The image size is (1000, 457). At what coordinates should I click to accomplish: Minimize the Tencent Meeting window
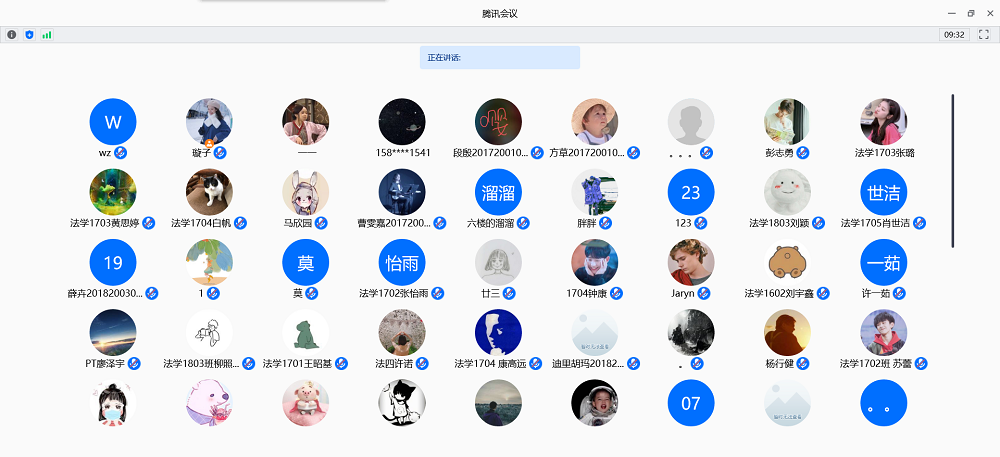pos(950,13)
